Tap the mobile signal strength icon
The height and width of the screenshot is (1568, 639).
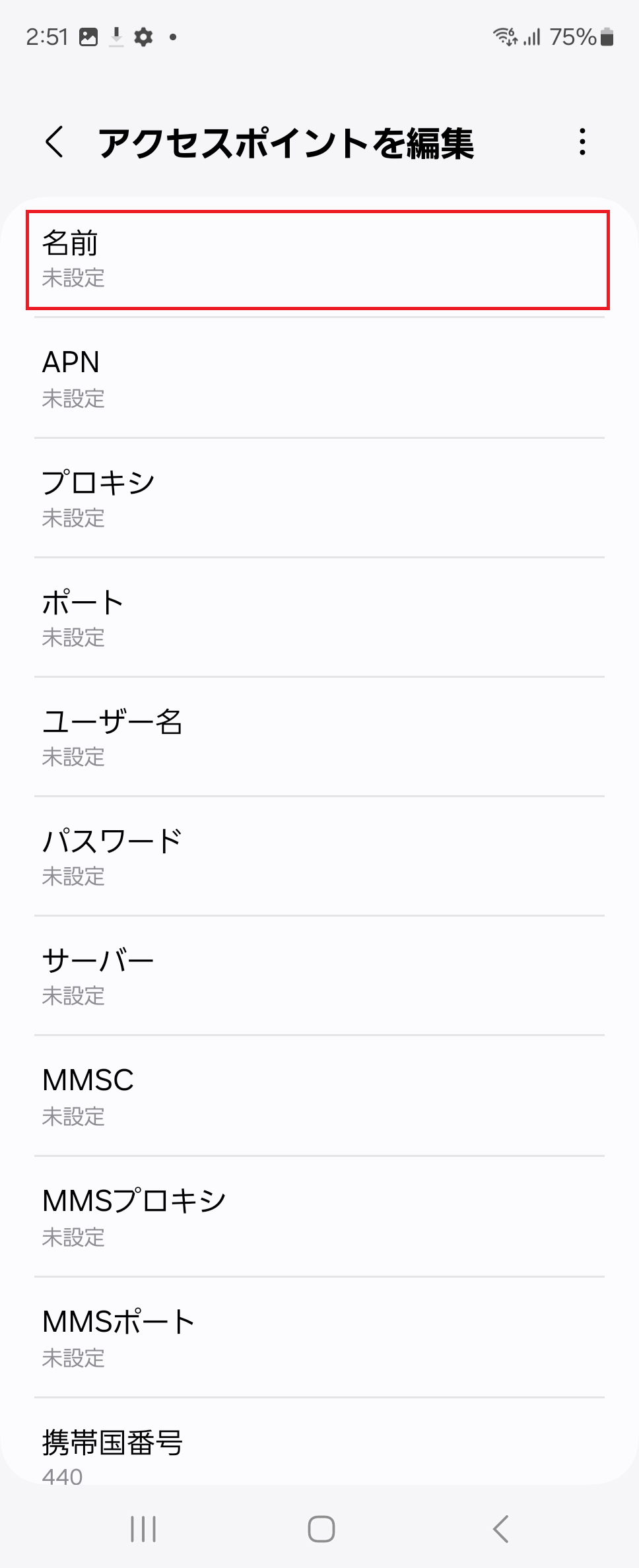tap(532, 38)
